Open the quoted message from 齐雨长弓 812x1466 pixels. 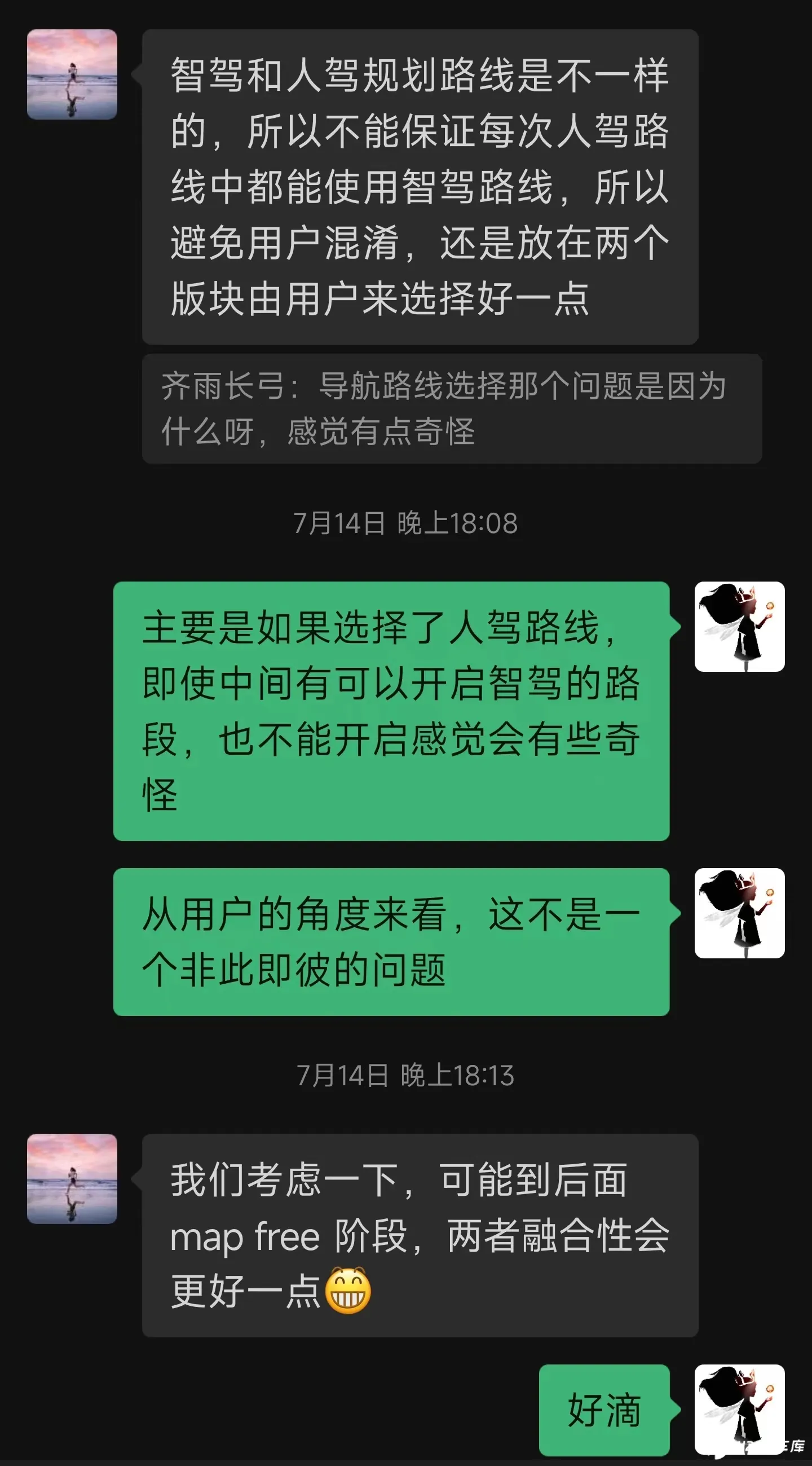tap(451, 408)
